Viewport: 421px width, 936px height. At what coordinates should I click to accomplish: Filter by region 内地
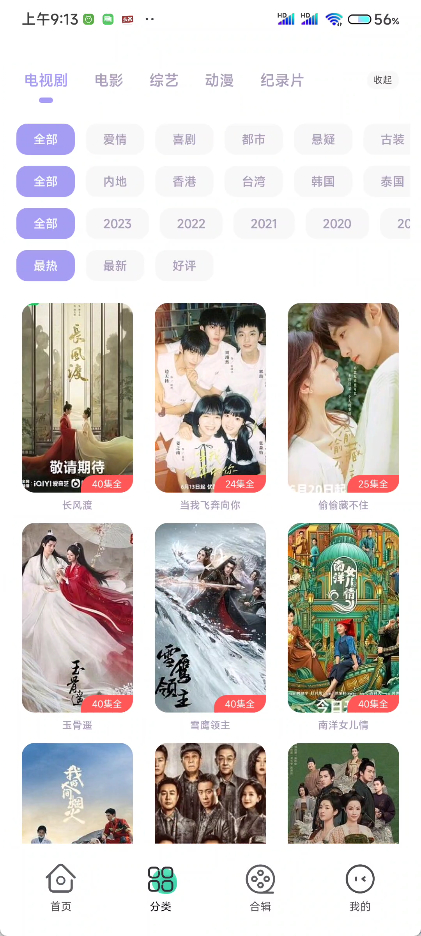click(x=115, y=181)
